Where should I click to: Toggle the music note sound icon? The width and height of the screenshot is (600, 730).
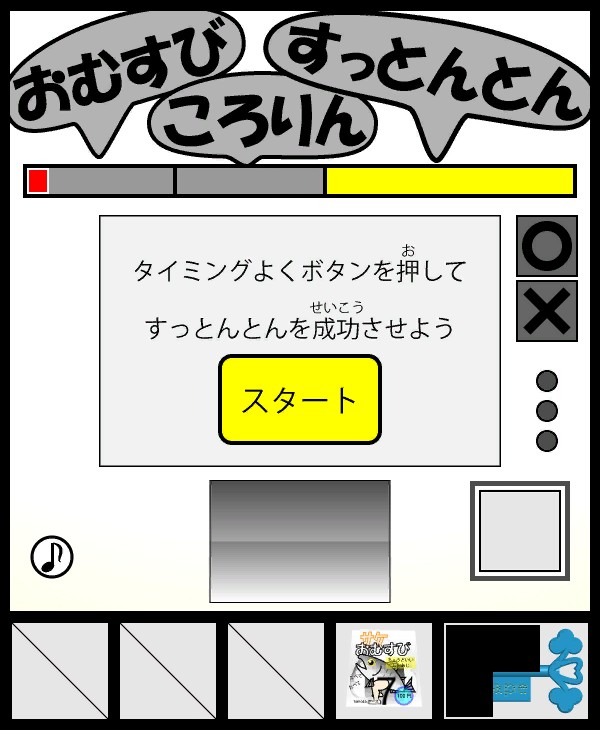pyautogui.click(x=52, y=557)
